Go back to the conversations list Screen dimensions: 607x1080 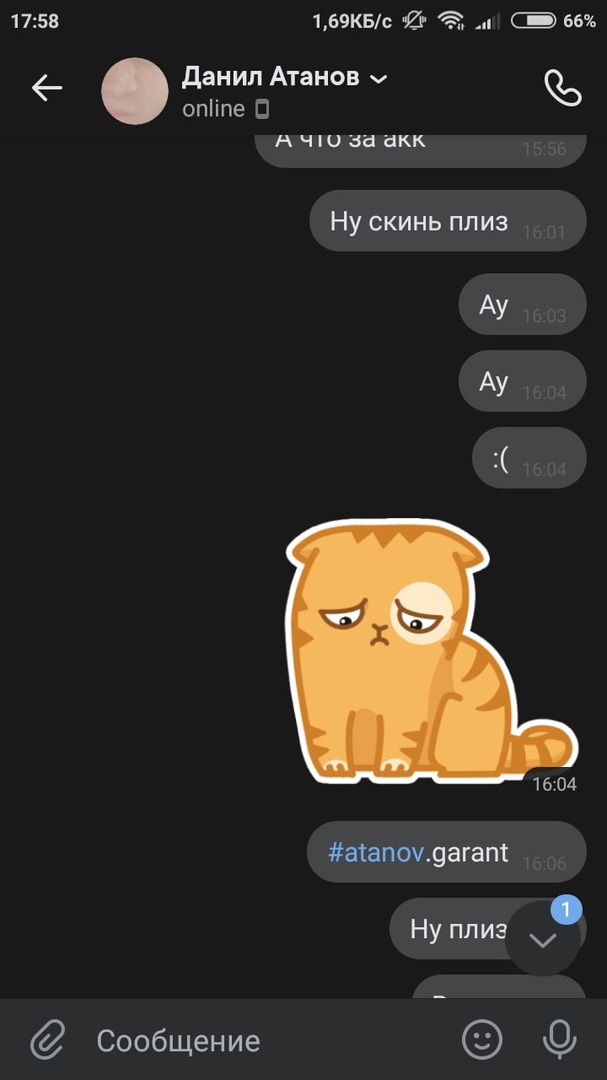click(46, 88)
